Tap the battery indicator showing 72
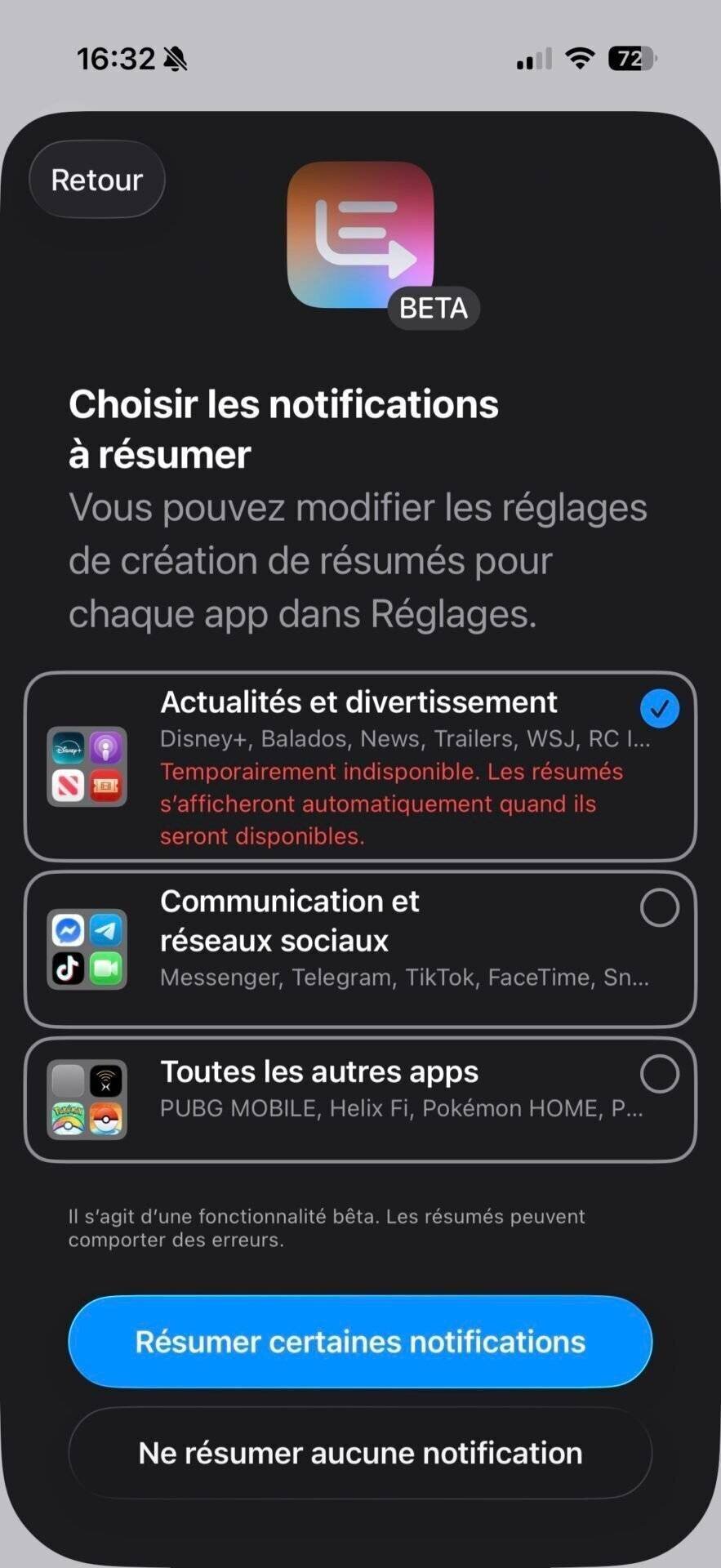This screenshot has width=721, height=1568. 630,58
